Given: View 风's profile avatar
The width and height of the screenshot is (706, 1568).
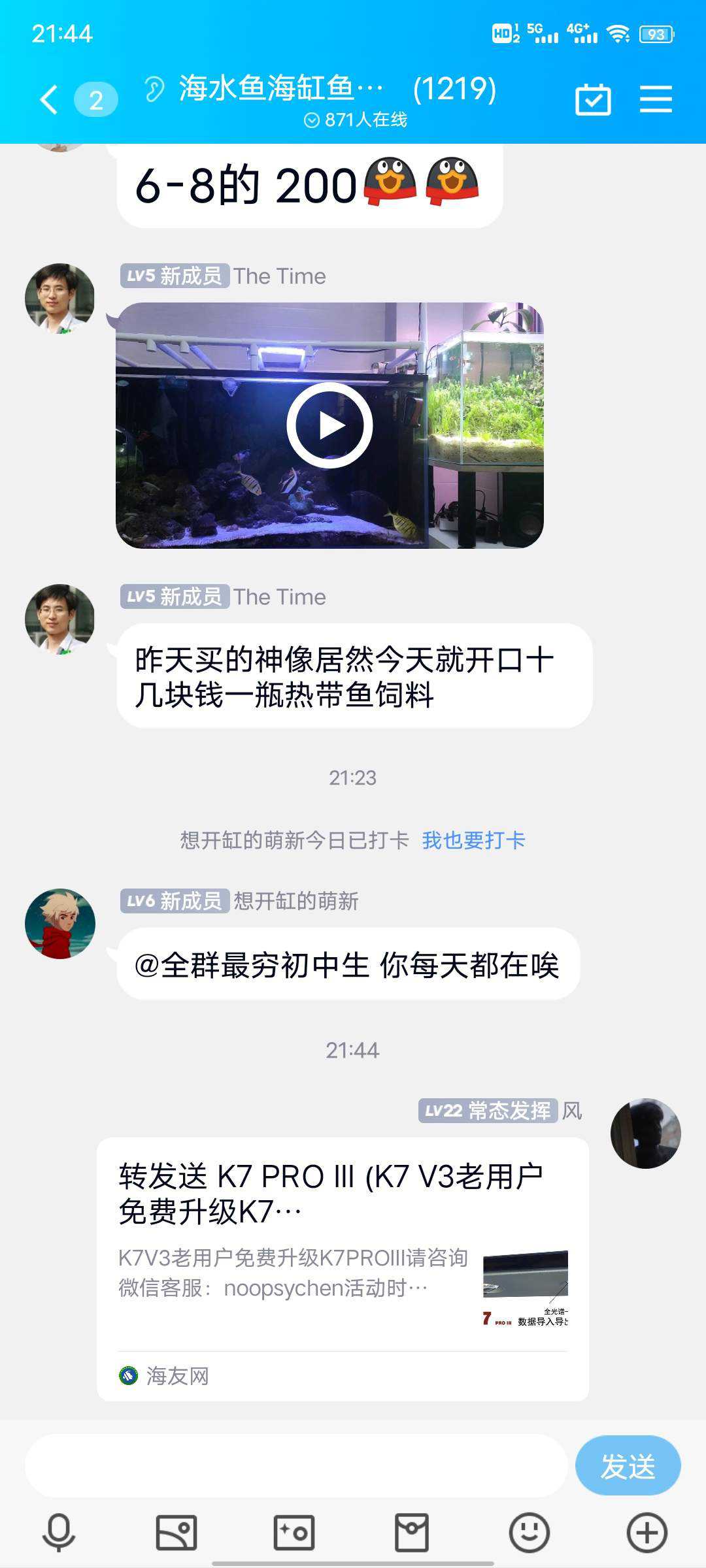Looking at the screenshot, I should (645, 1134).
